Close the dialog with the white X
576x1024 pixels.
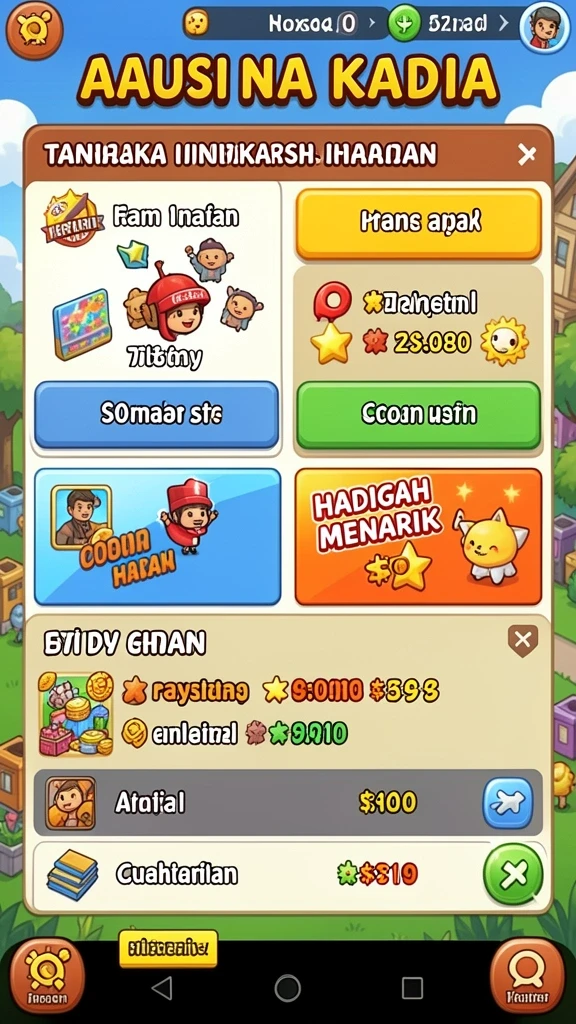coord(526,155)
